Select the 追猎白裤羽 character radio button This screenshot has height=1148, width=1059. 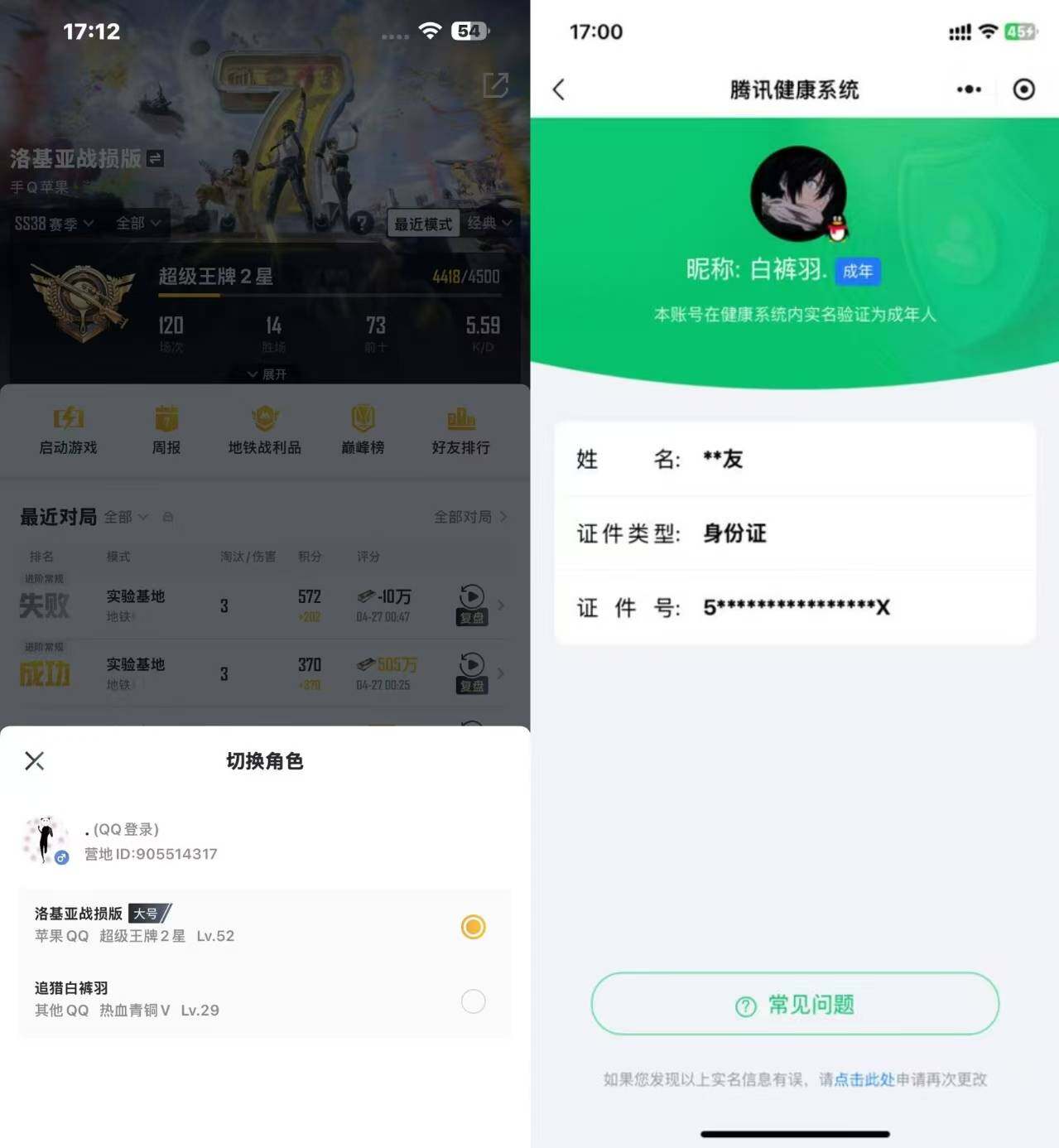pyautogui.click(x=473, y=1002)
